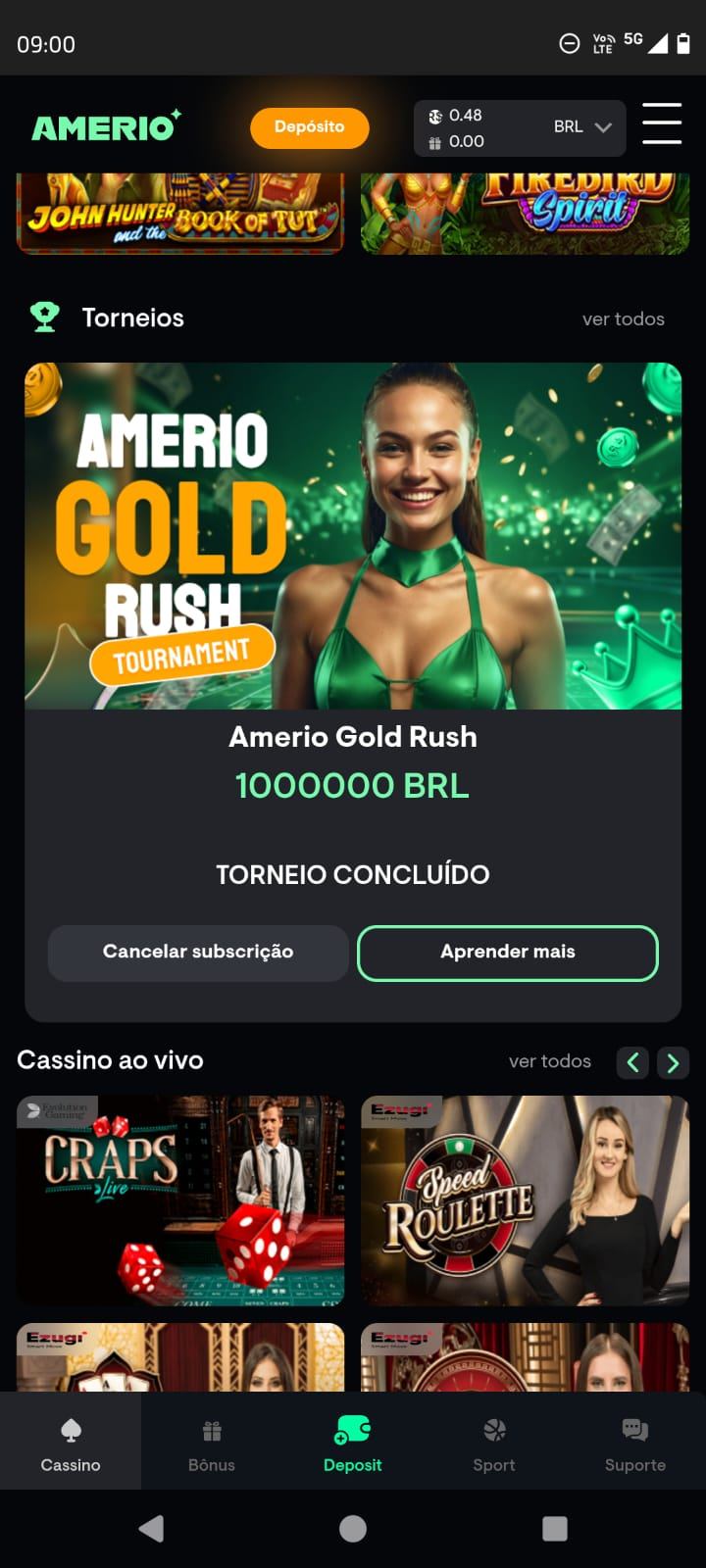This screenshot has width=706, height=1568.
Task: Open the hamburger menu
Action: 662,123
